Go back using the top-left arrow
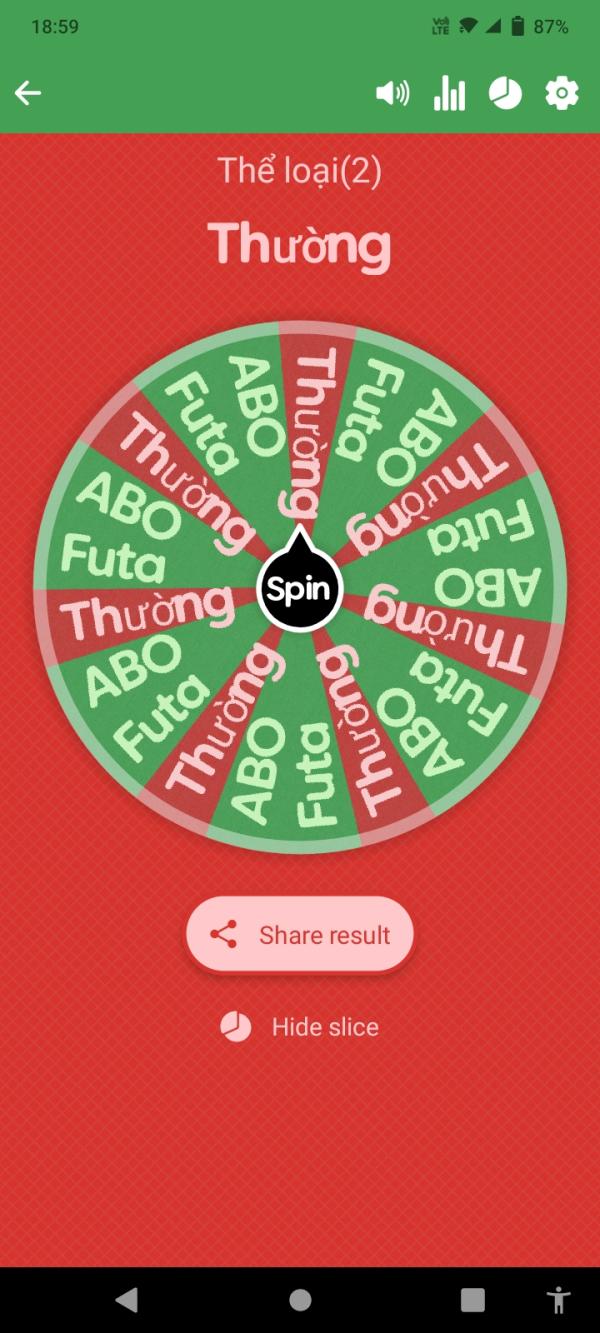The image size is (600, 1333). [28, 94]
